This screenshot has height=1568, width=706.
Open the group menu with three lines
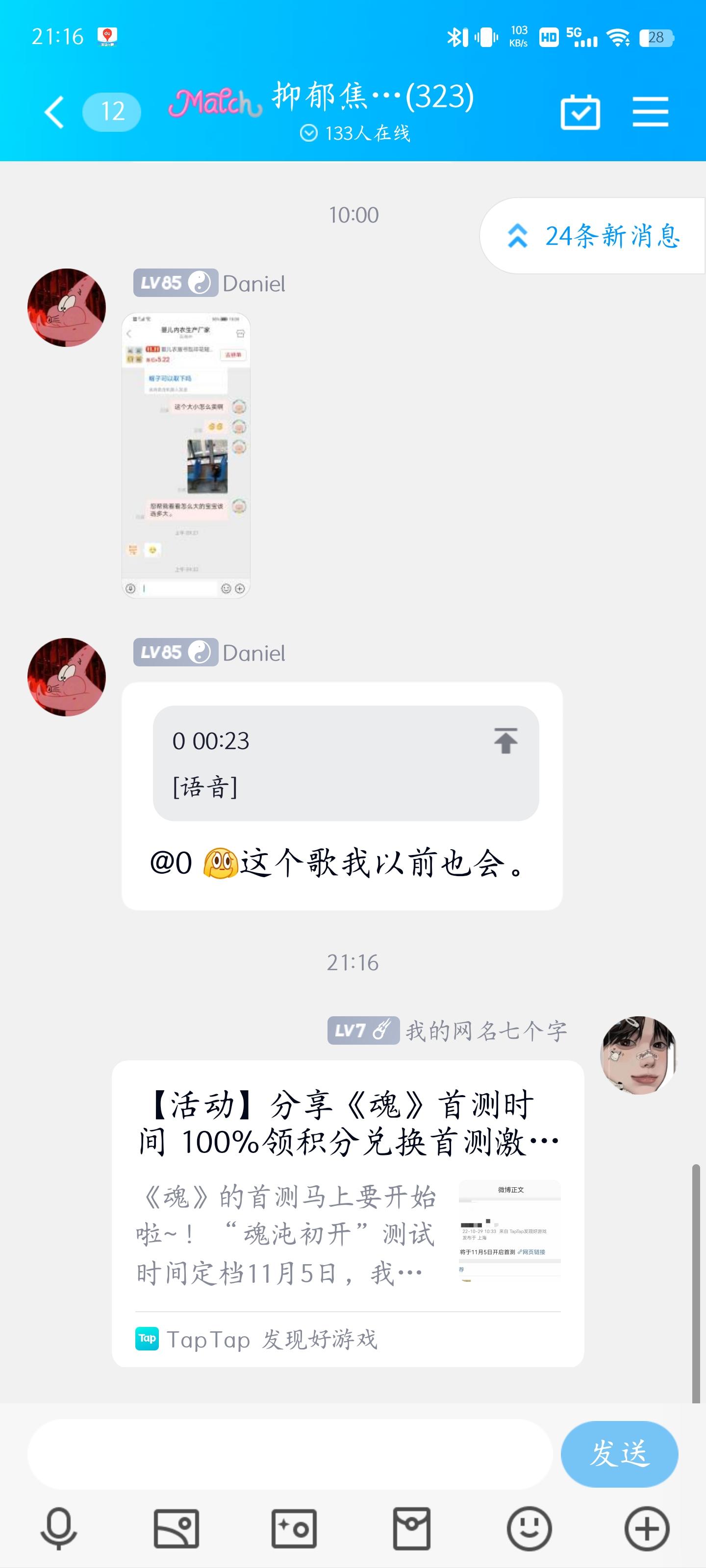[x=650, y=112]
